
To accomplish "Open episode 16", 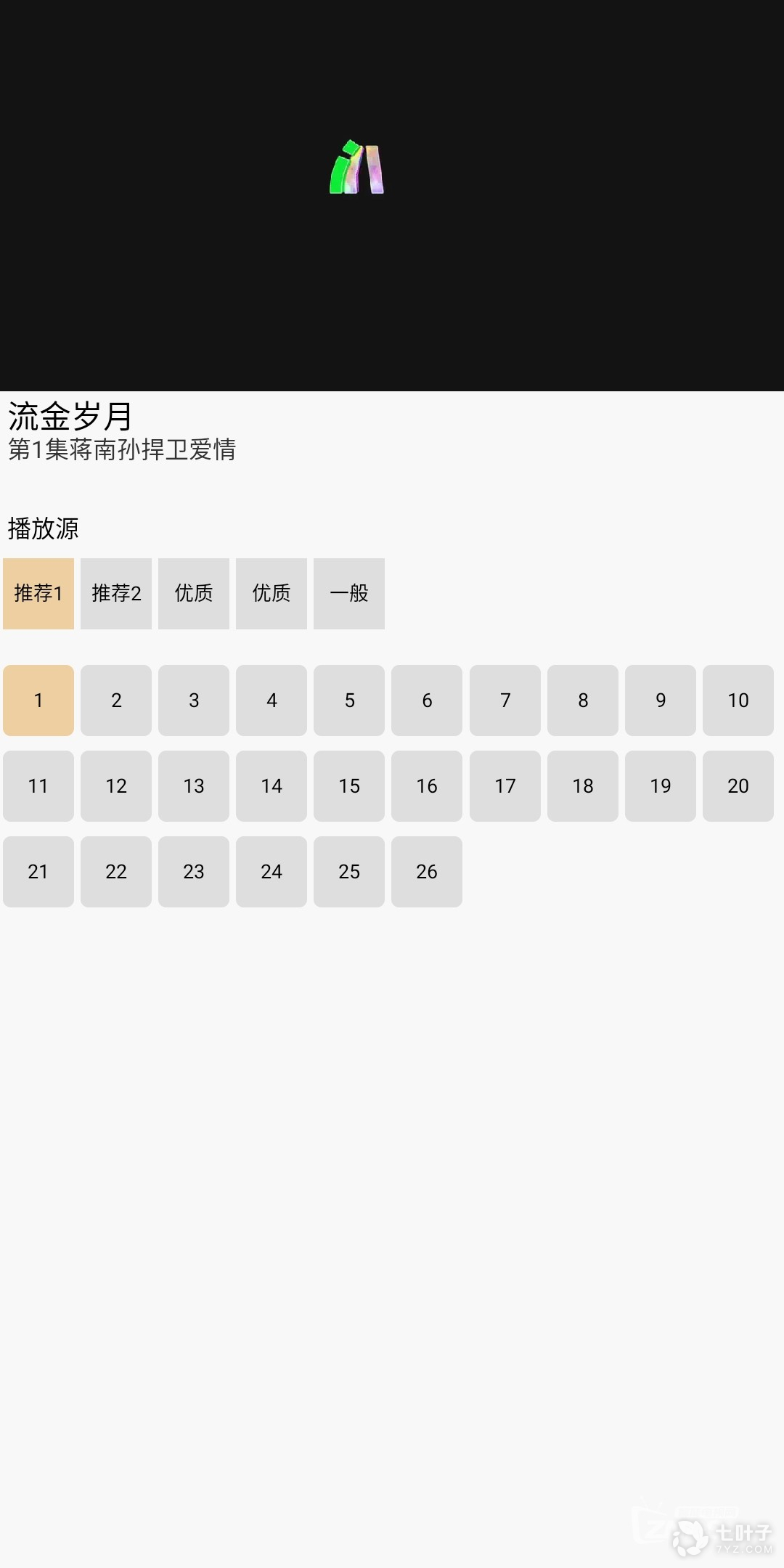I will click(427, 785).
